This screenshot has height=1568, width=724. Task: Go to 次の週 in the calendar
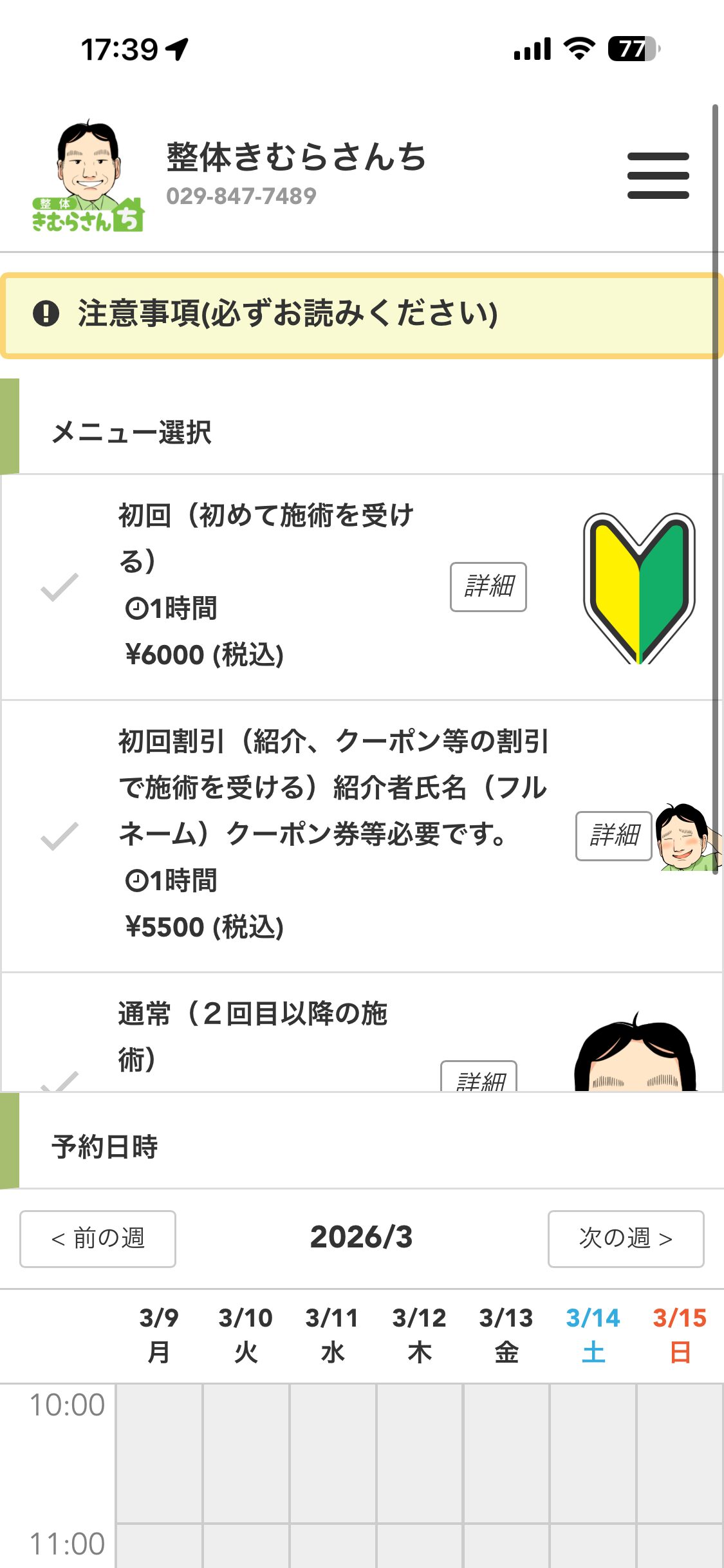click(x=626, y=1238)
